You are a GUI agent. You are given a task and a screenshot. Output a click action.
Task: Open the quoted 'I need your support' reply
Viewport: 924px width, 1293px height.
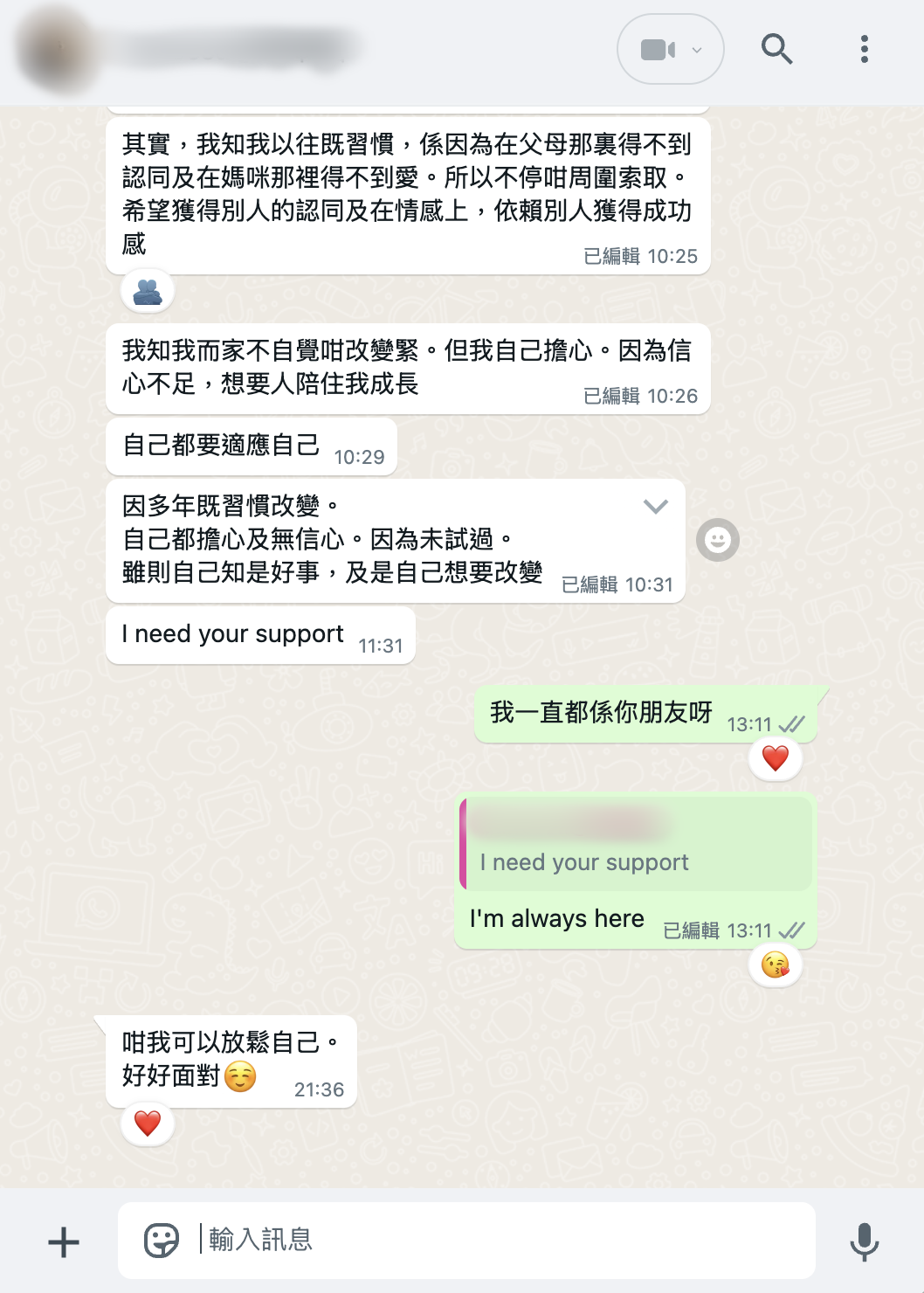(x=636, y=844)
